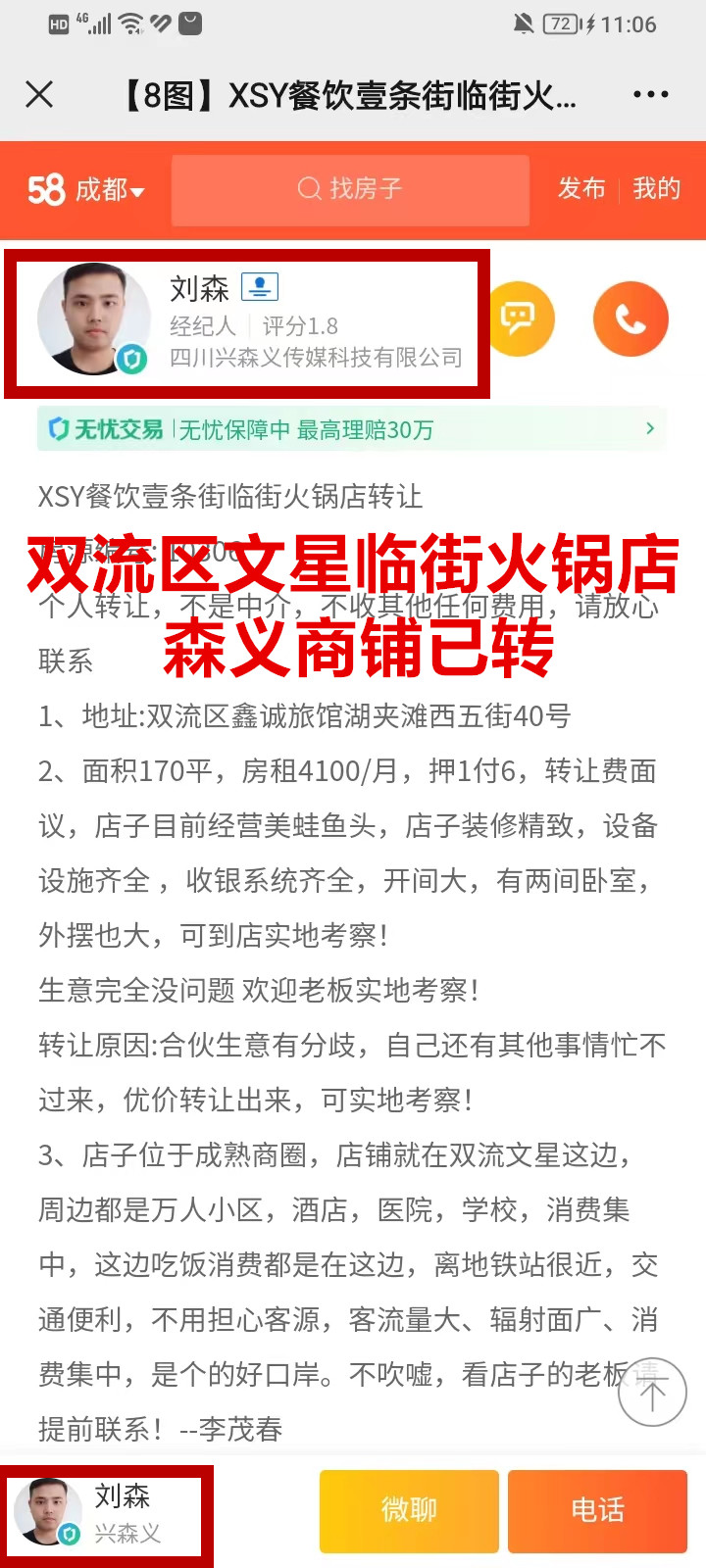Tap the orange phone call icon
Image resolution: width=706 pixels, height=1568 pixels.
point(630,318)
